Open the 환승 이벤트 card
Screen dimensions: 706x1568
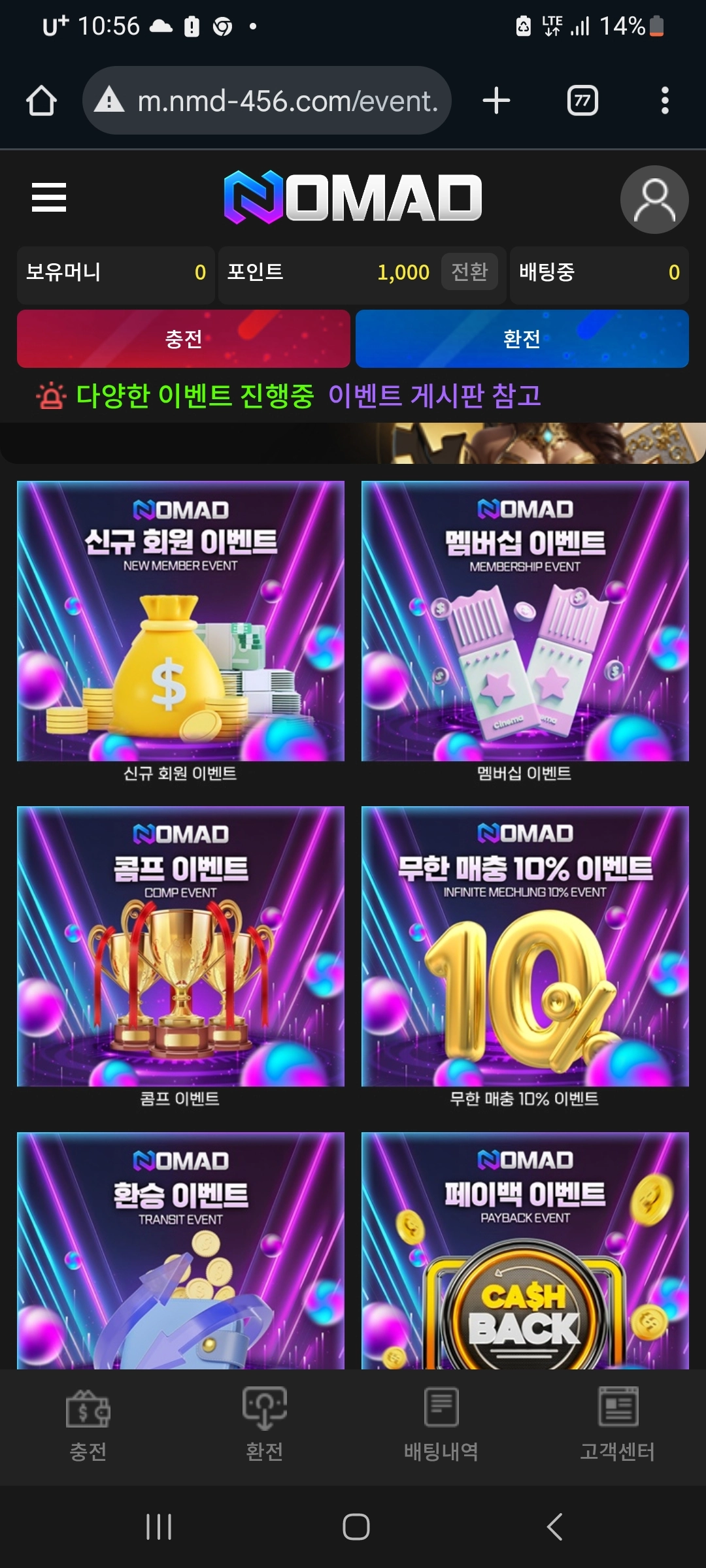point(180,1251)
